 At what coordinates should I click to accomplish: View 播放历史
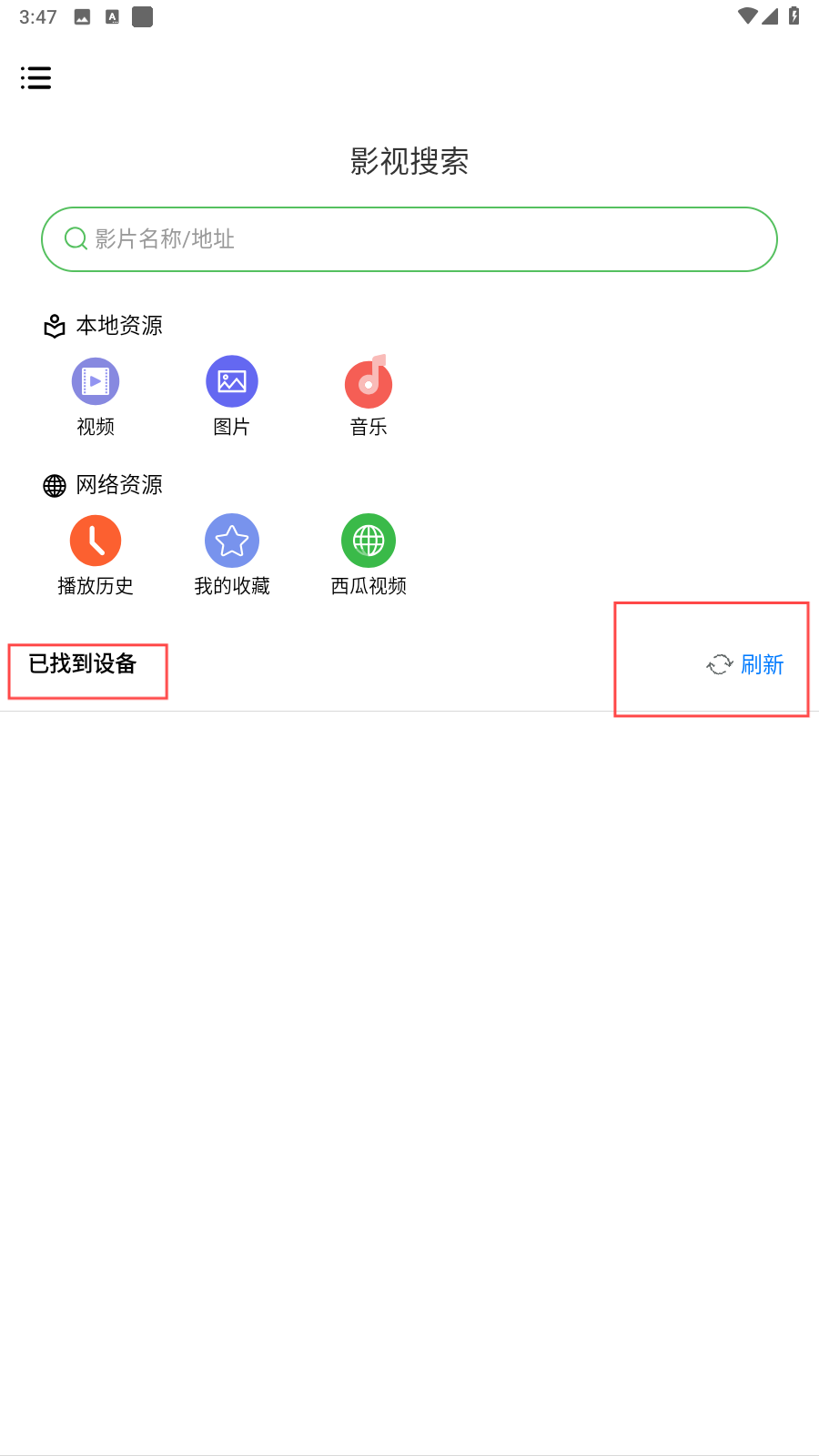pos(96,556)
